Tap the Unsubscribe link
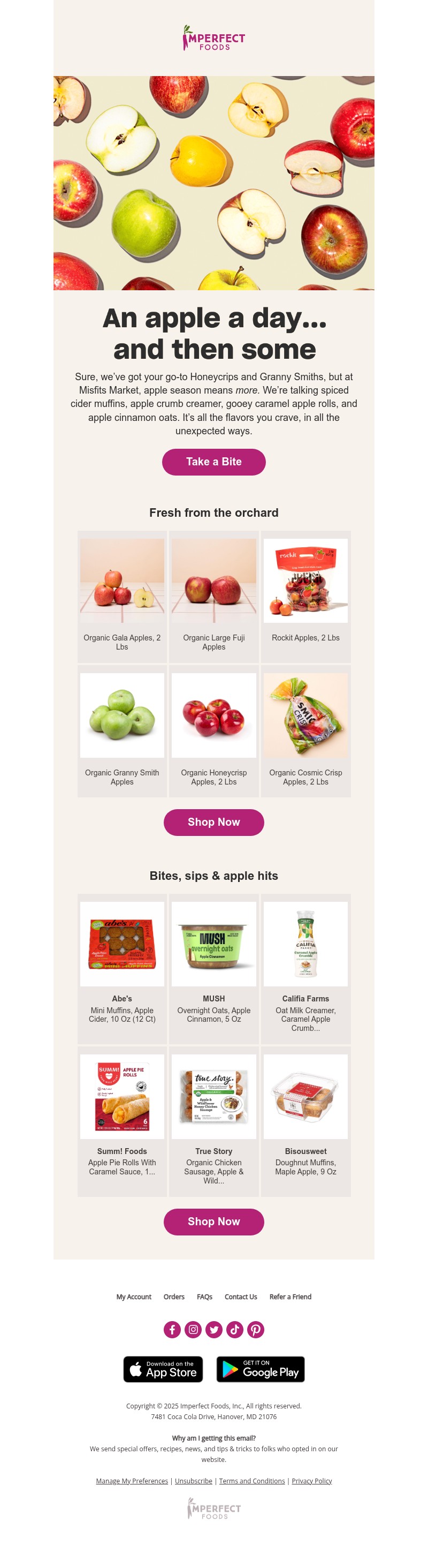 tap(193, 1480)
